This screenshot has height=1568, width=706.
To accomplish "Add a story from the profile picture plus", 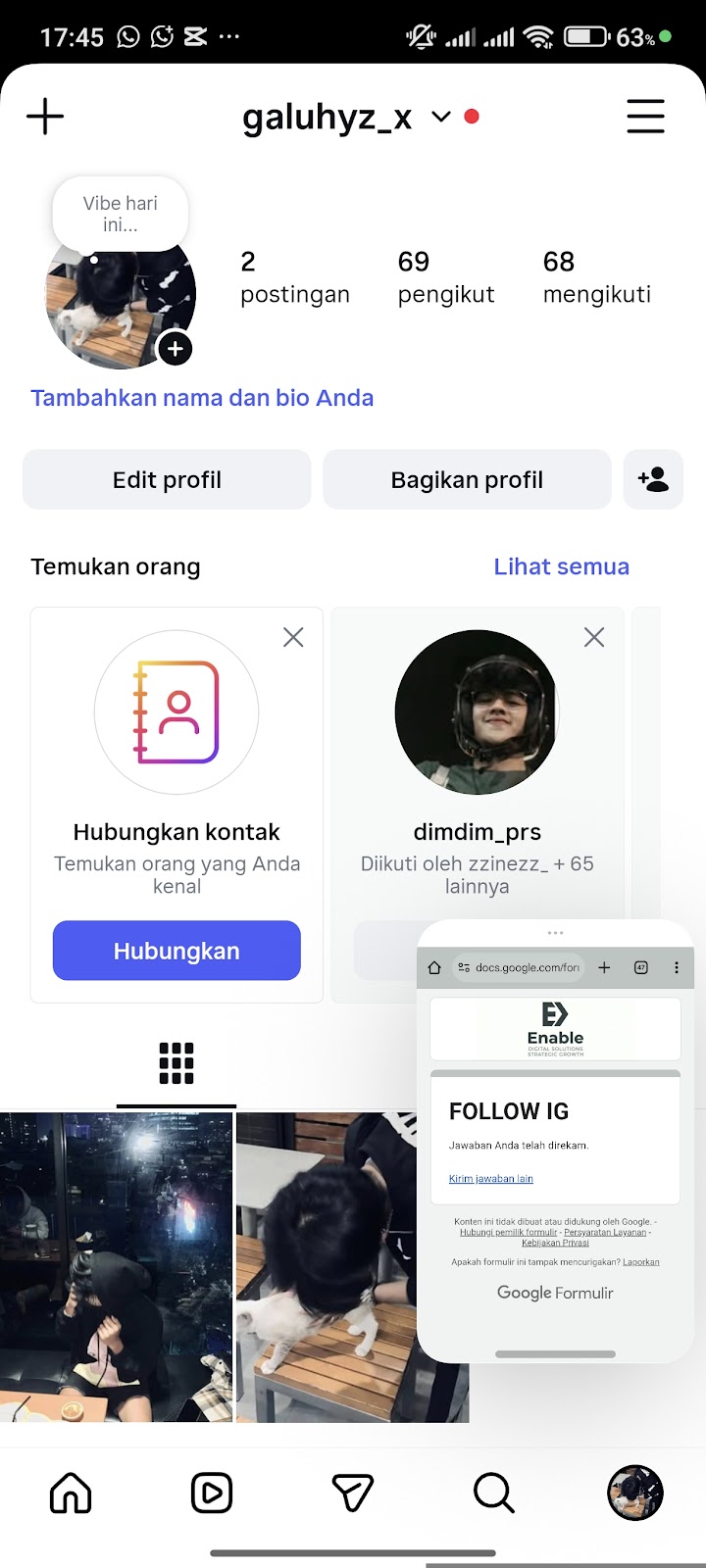I will (175, 349).
